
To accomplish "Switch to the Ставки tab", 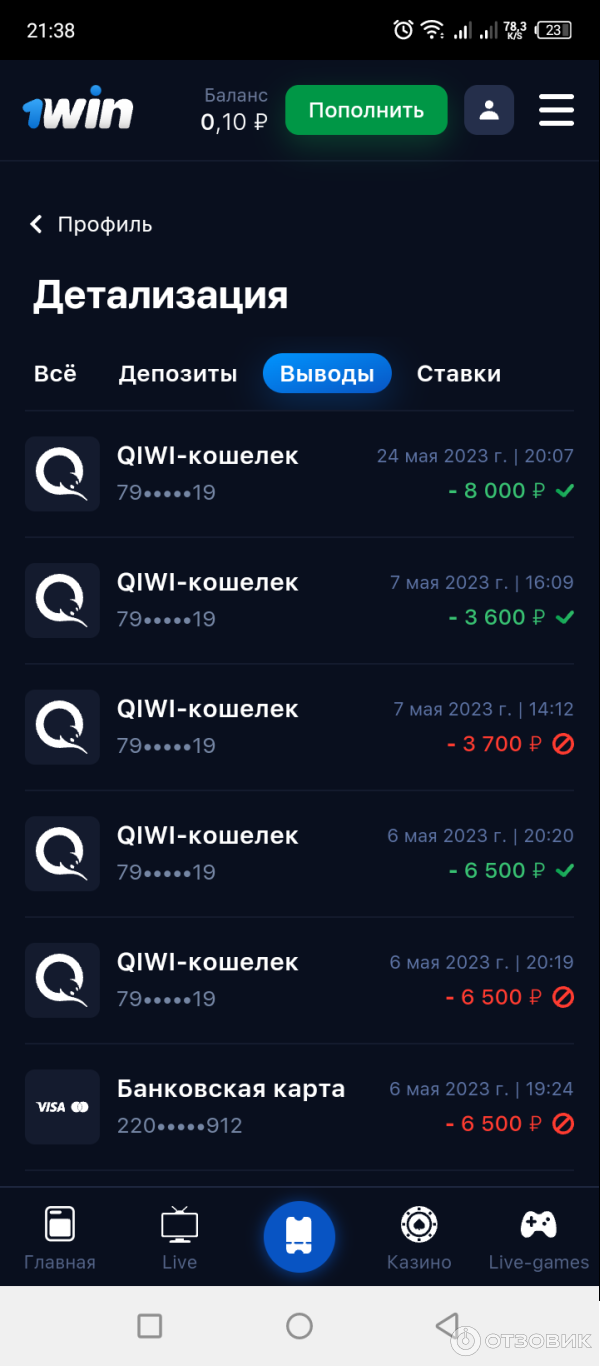I will tap(459, 374).
